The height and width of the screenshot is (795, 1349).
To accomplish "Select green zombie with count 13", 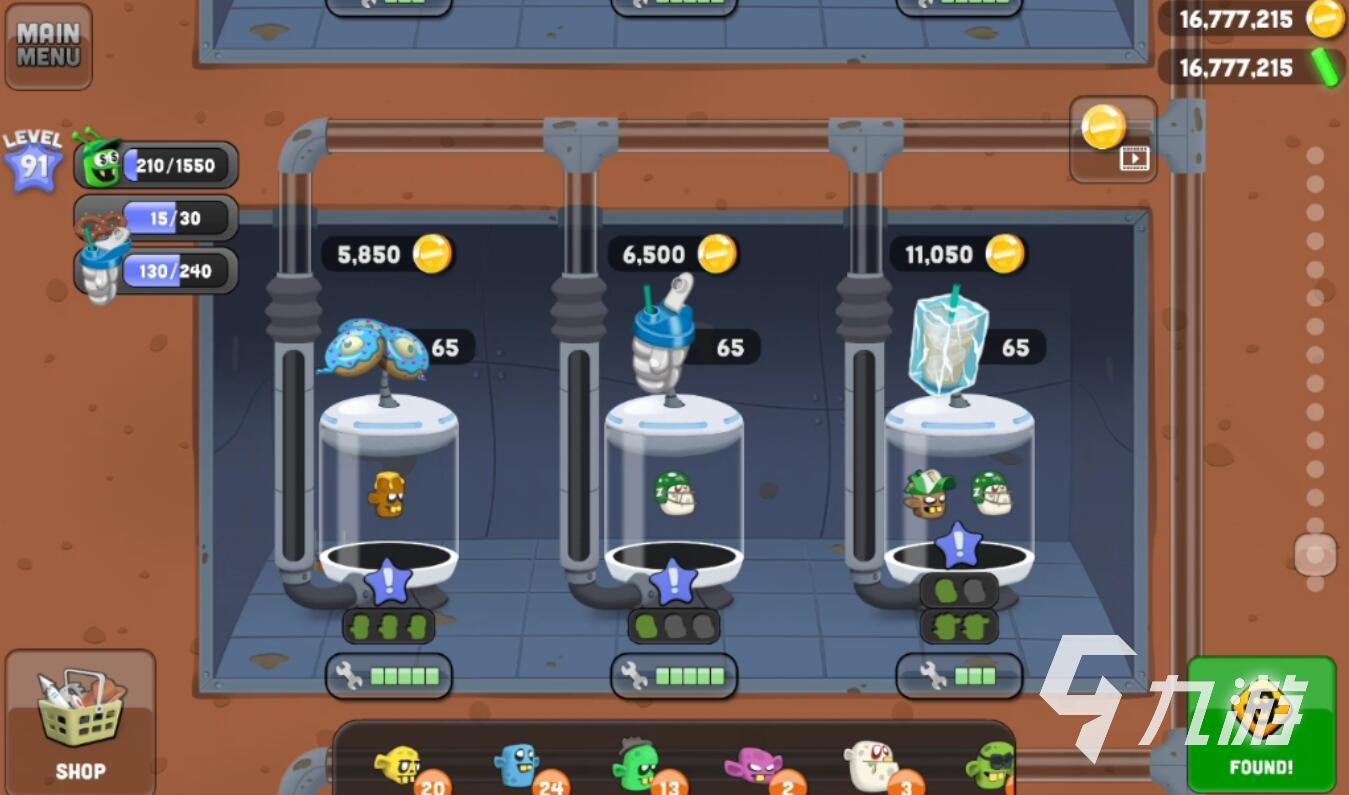I will tap(636, 766).
